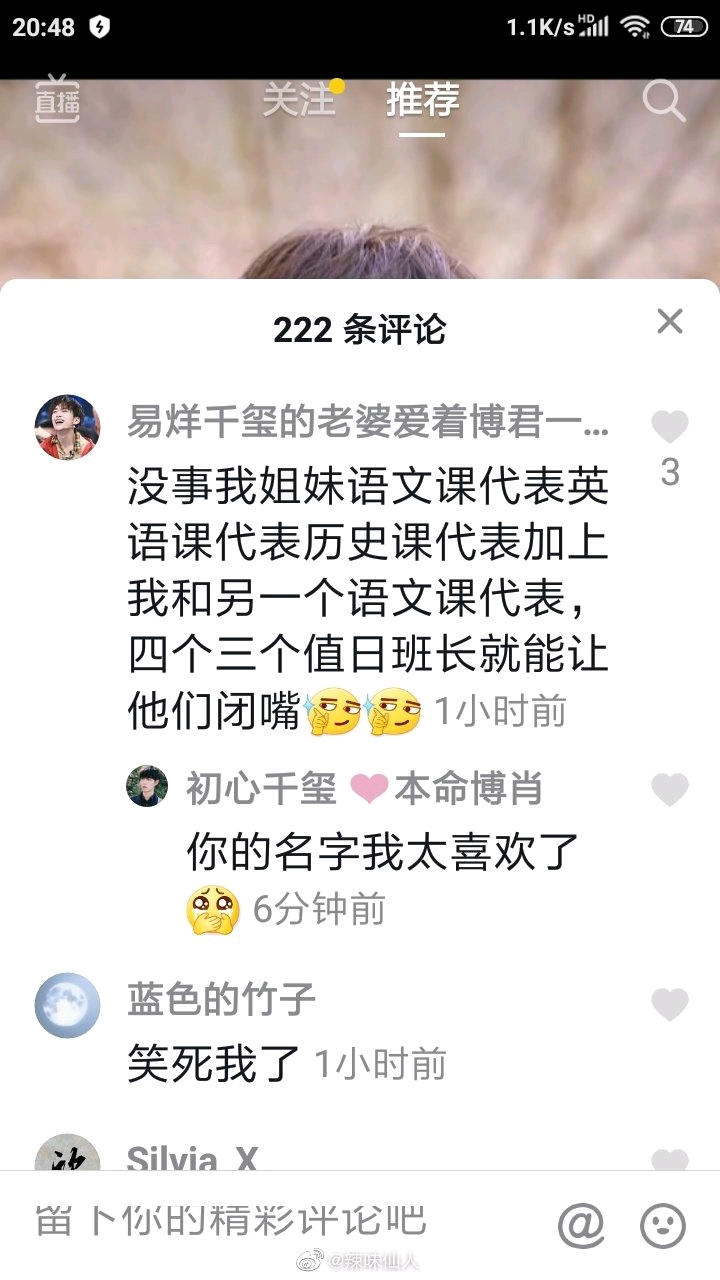The height and width of the screenshot is (1280, 720).
Task: Open 初心千玺's avatar
Action: (146, 786)
